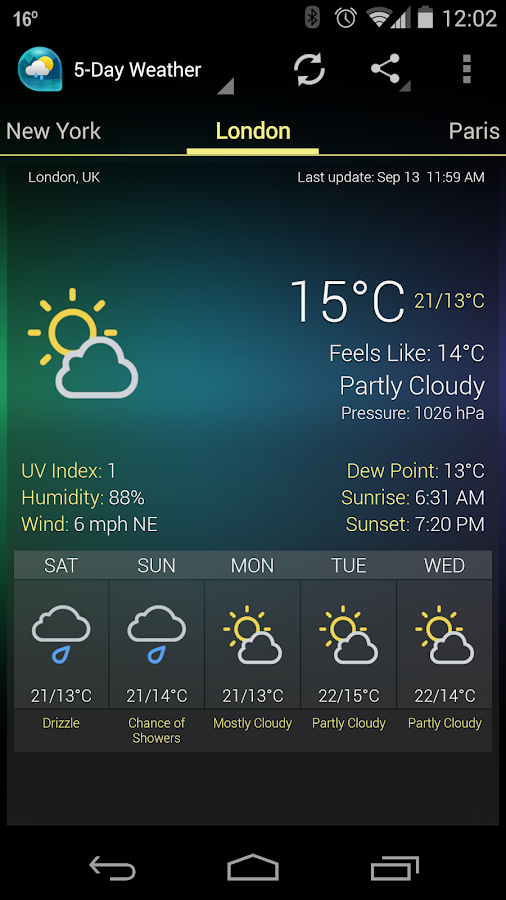Select the London tab

pos(253,131)
